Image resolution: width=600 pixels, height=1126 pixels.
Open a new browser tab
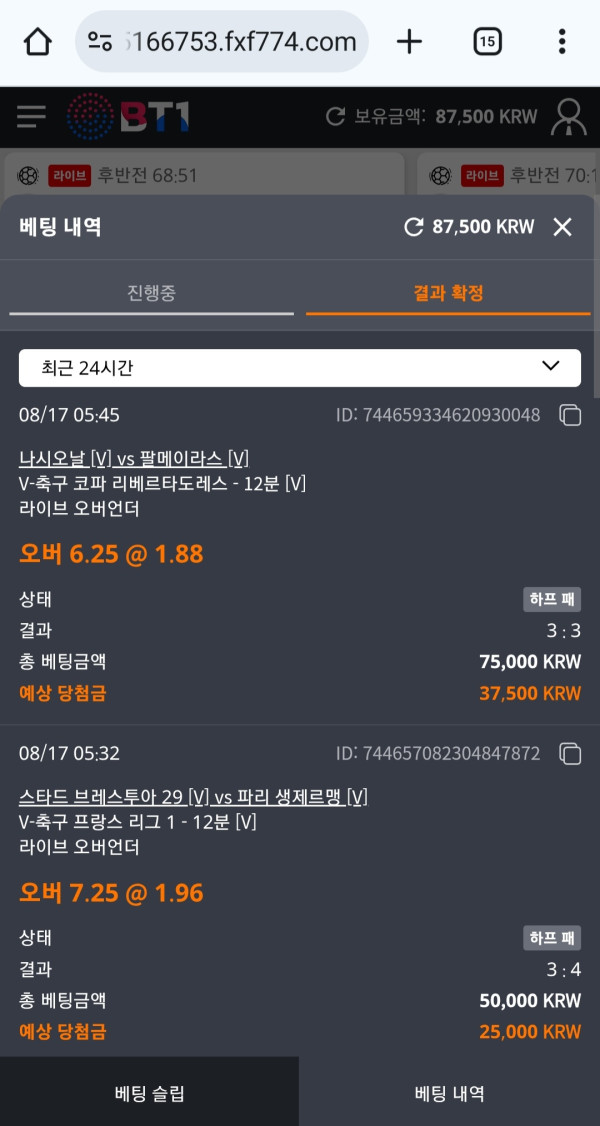tap(409, 42)
